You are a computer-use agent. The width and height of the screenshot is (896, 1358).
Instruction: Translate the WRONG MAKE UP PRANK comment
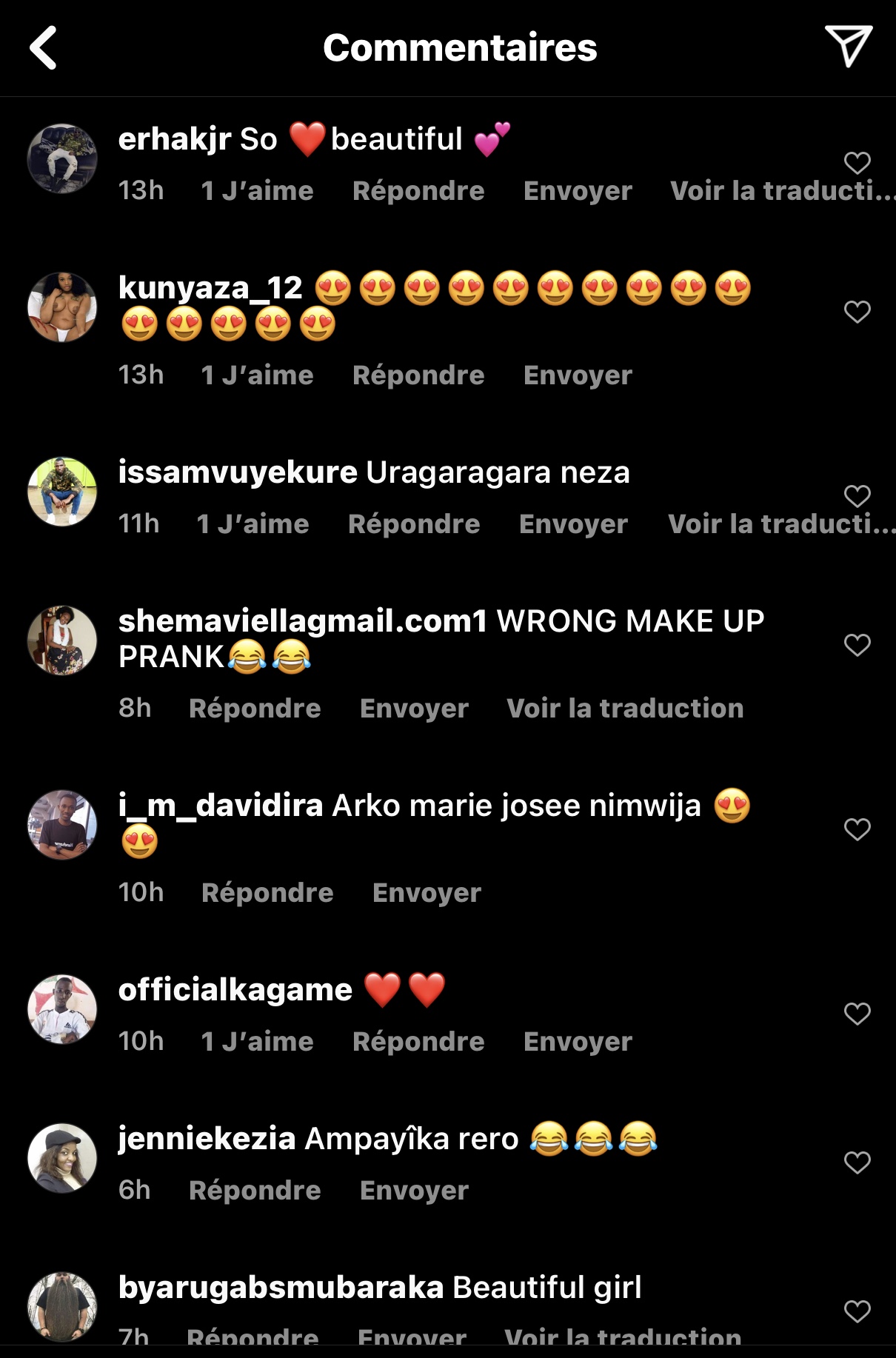624,709
